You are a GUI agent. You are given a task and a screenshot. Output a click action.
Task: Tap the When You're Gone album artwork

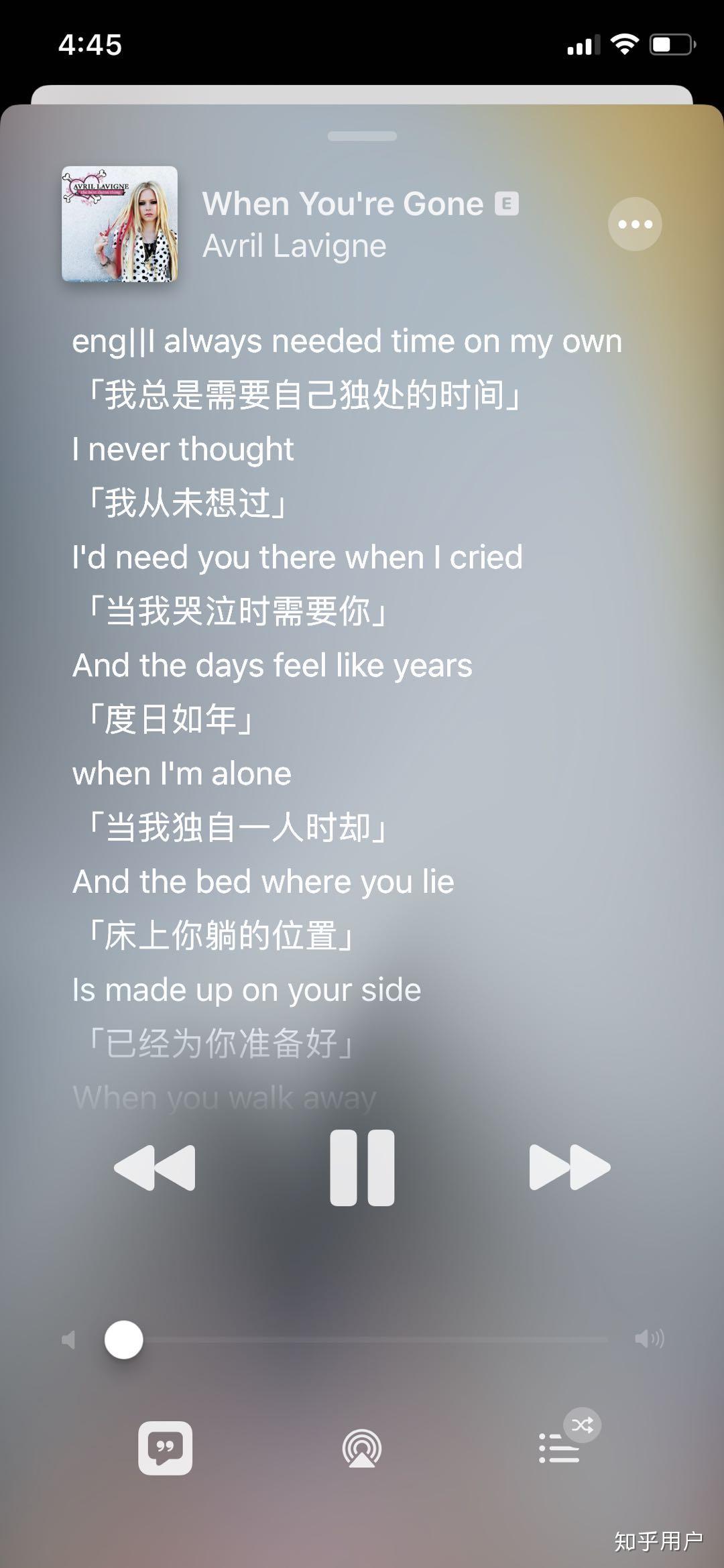point(119,224)
